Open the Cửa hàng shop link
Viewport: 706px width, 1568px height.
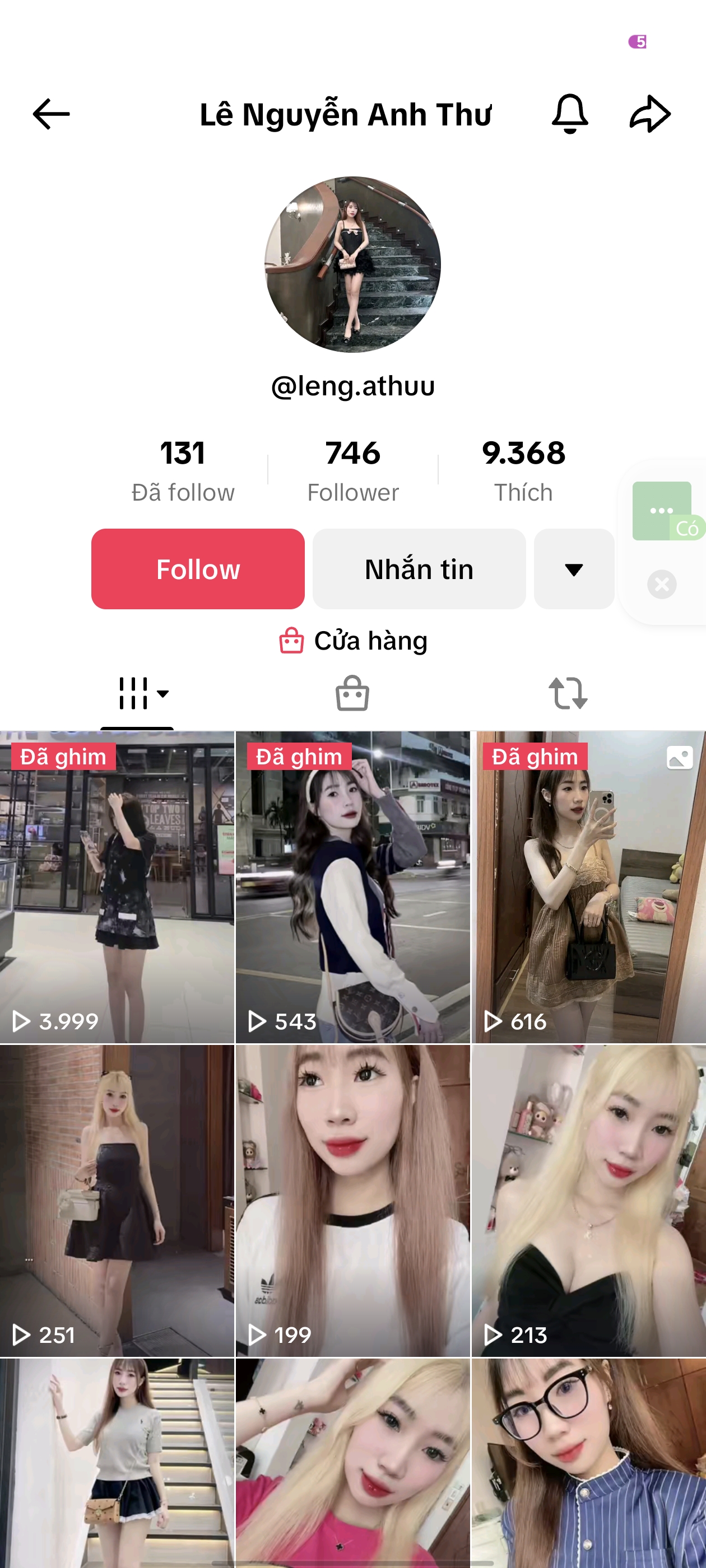point(354,640)
